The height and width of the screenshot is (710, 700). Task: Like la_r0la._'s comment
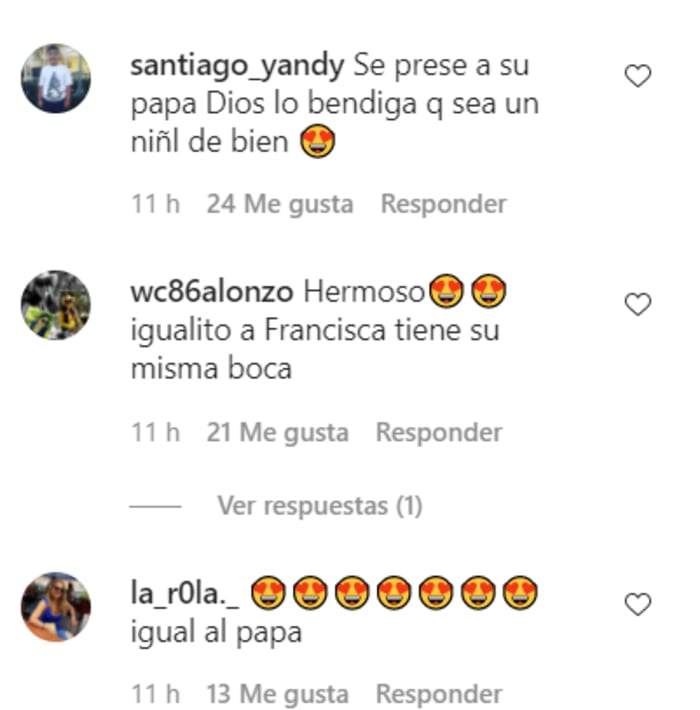click(637, 604)
